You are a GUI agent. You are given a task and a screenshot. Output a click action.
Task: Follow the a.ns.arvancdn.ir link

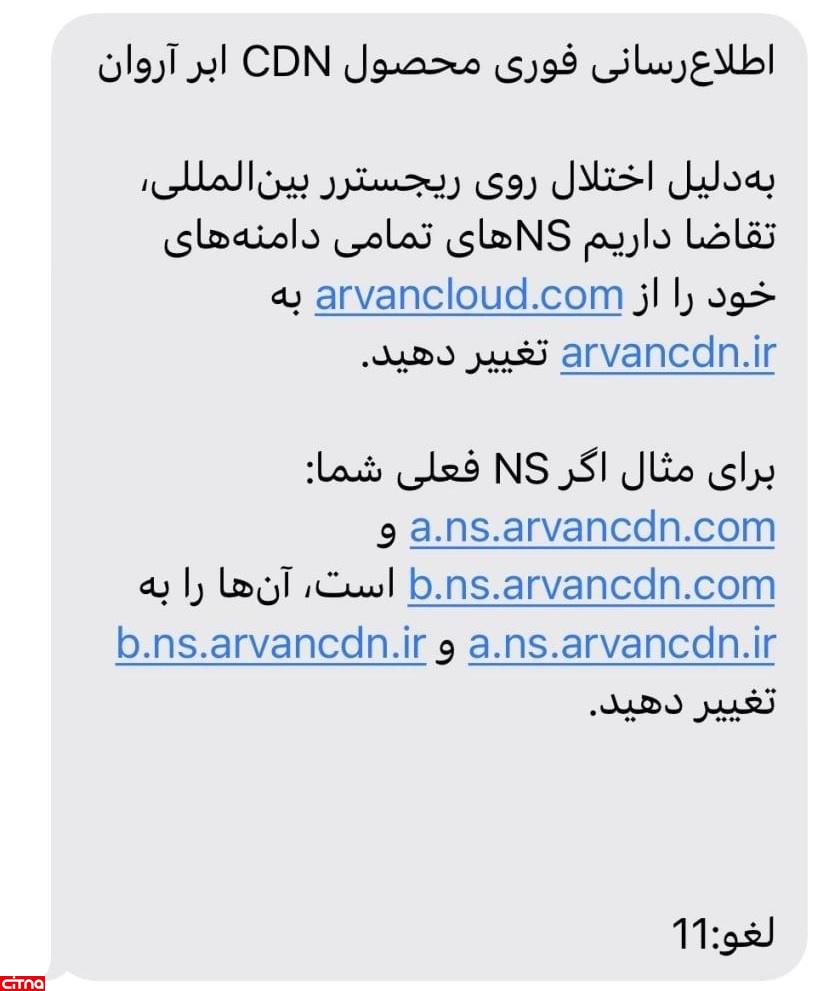621,644
